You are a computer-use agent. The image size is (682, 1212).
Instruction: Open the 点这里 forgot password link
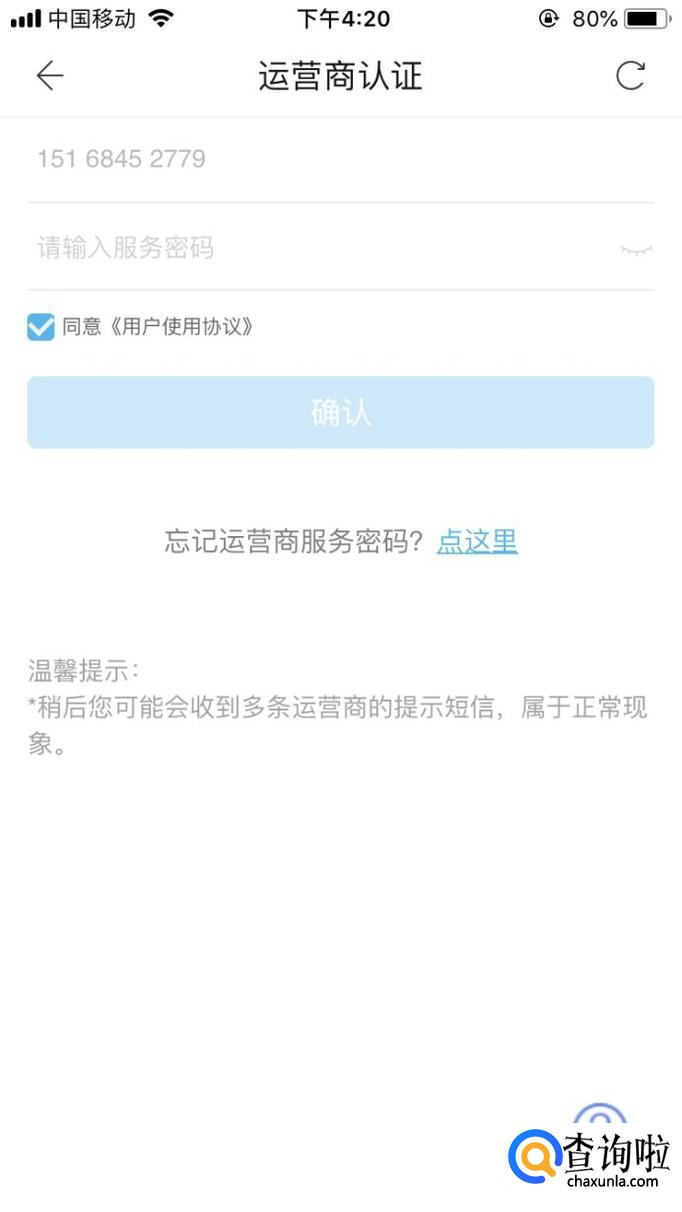coord(477,542)
